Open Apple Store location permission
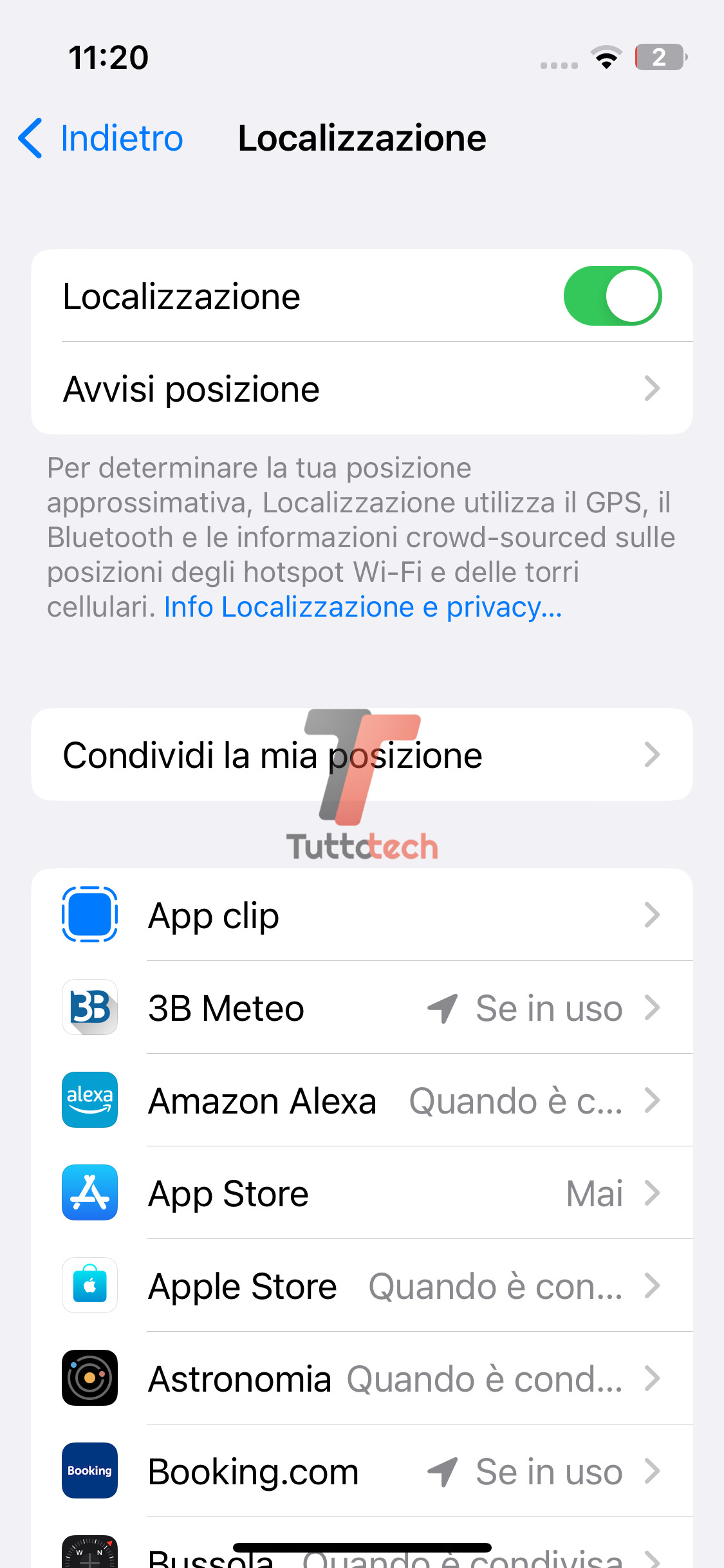Viewport: 724px width, 1568px height. [x=362, y=1286]
